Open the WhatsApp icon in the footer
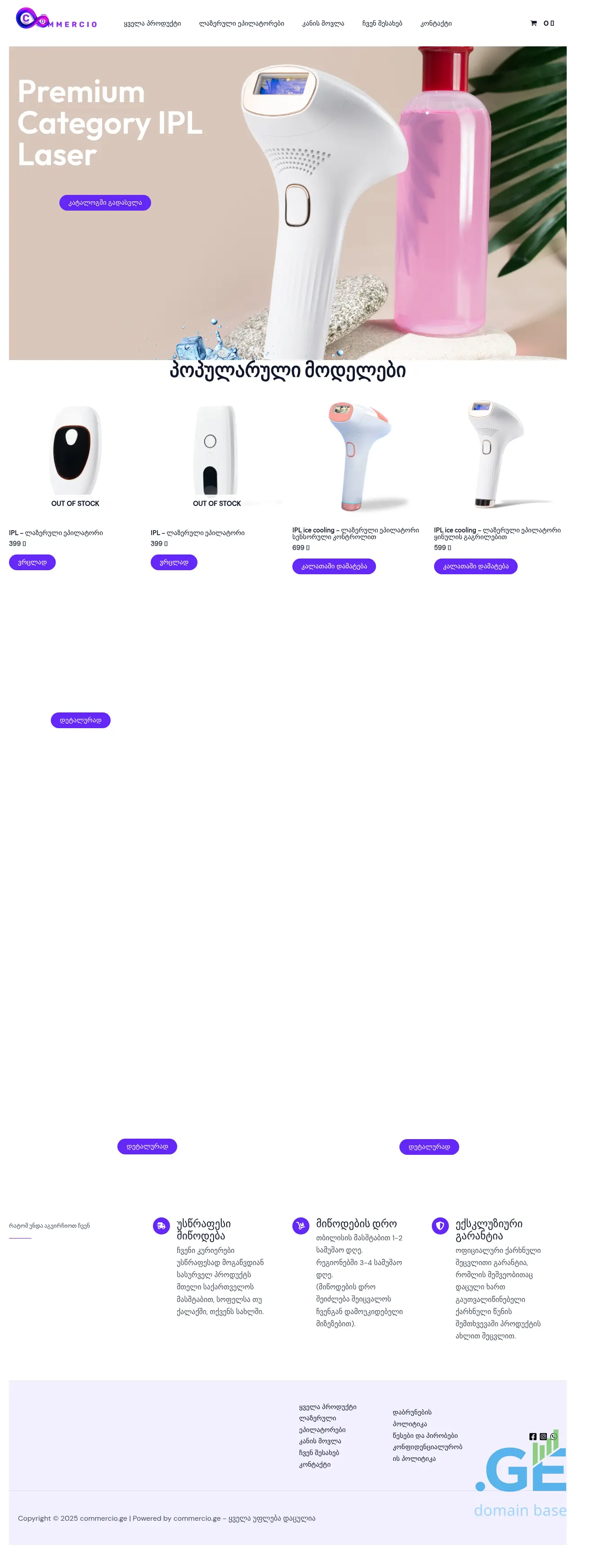This screenshot has width=609, height=1568. (554, 1437)
